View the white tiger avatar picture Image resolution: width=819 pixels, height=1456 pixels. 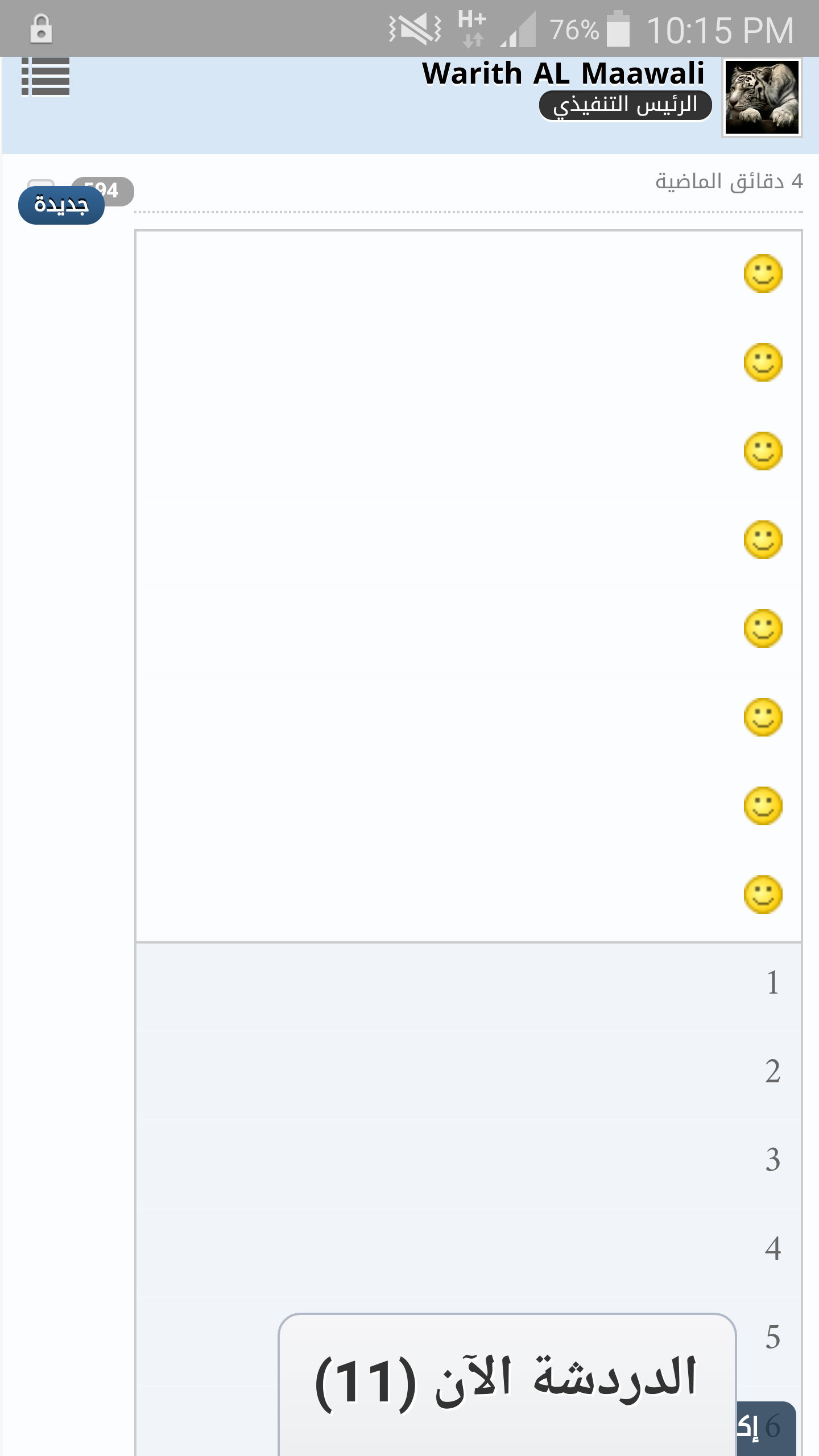click(x=762, y=98)
